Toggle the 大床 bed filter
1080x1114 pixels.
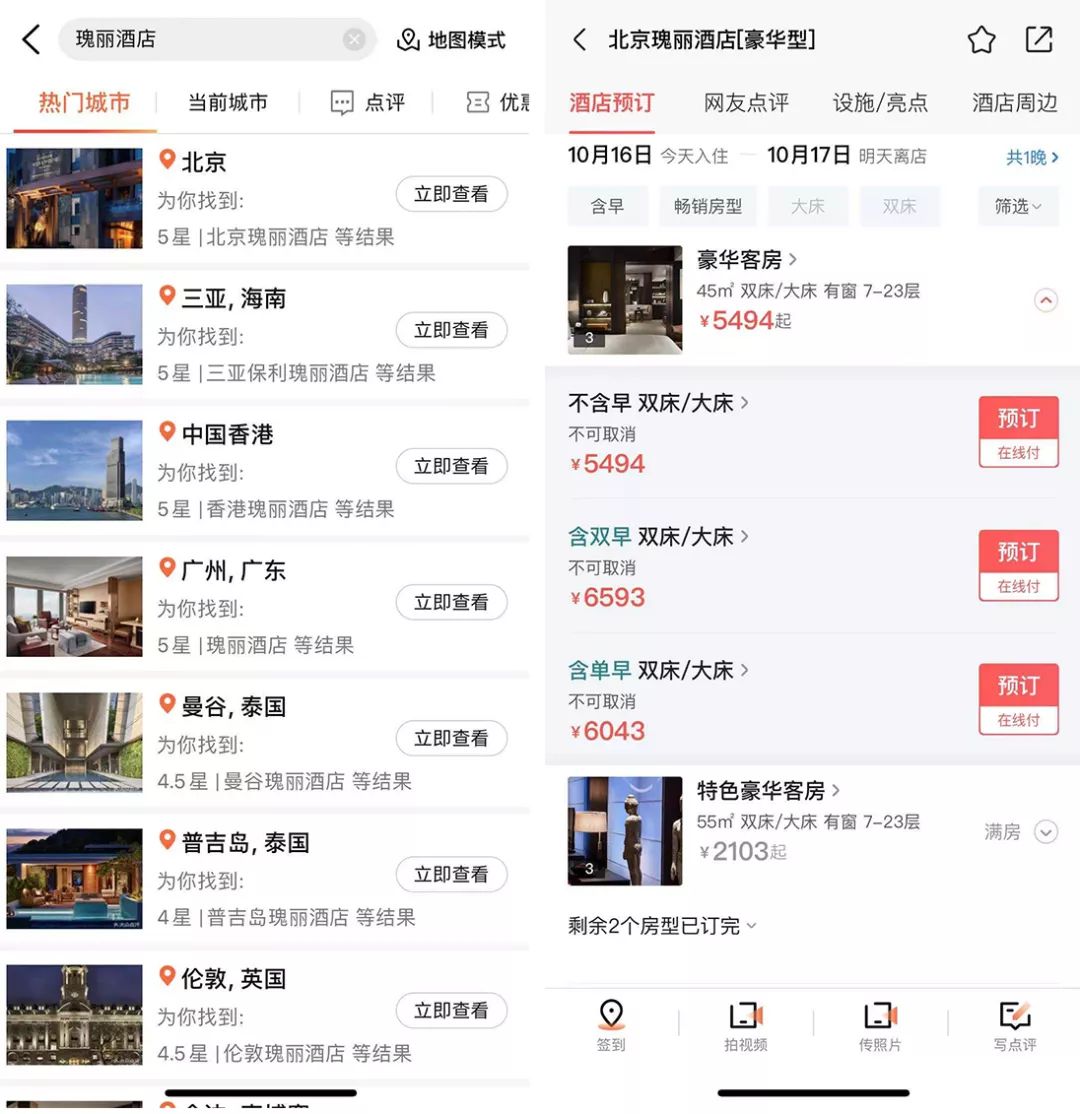pyautogui.click(x=808, y=206)
